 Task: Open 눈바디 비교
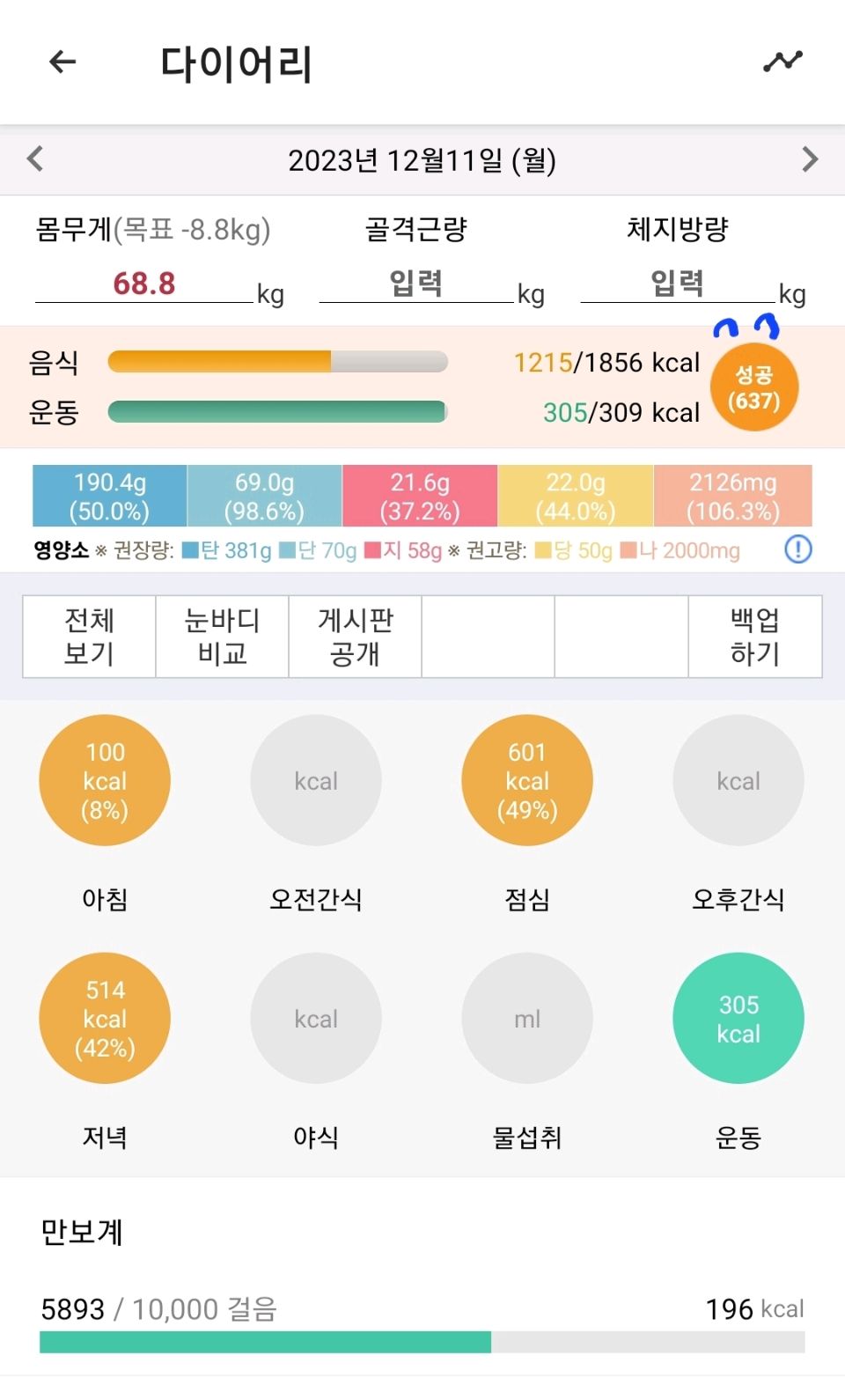tap(222, 637)
